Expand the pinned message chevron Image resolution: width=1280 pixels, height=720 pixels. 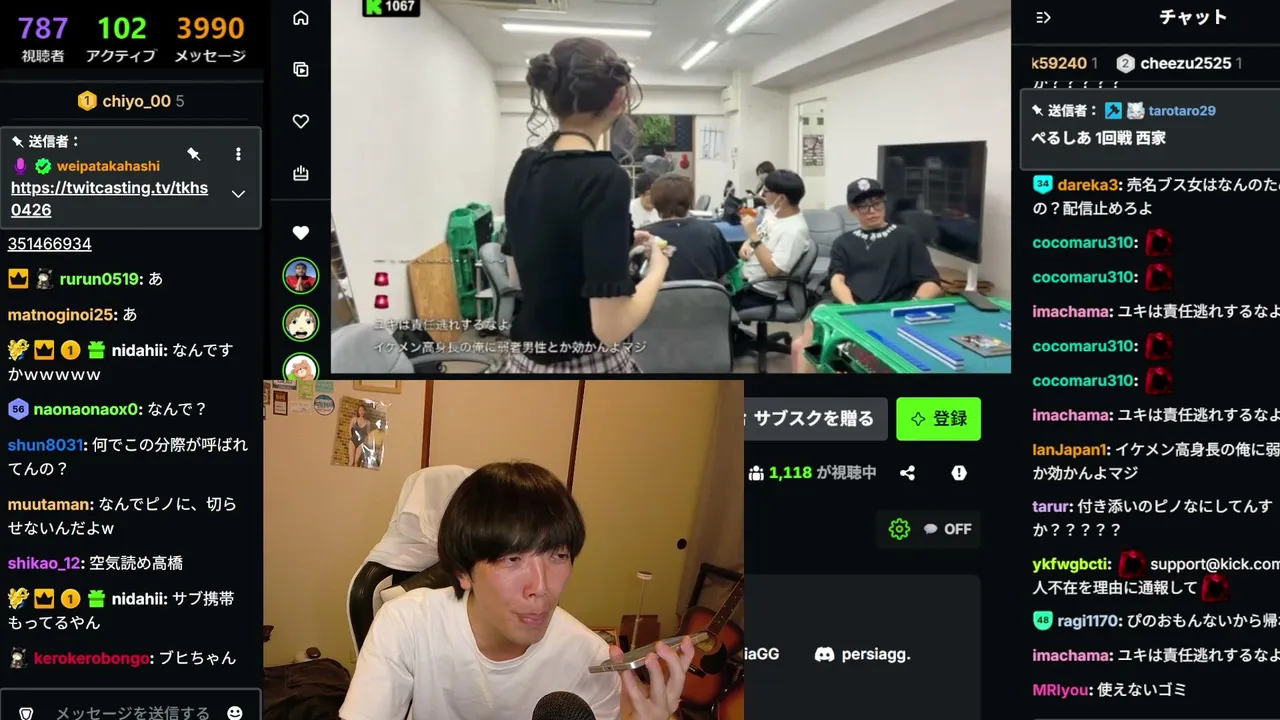click(x=238, y=194)
